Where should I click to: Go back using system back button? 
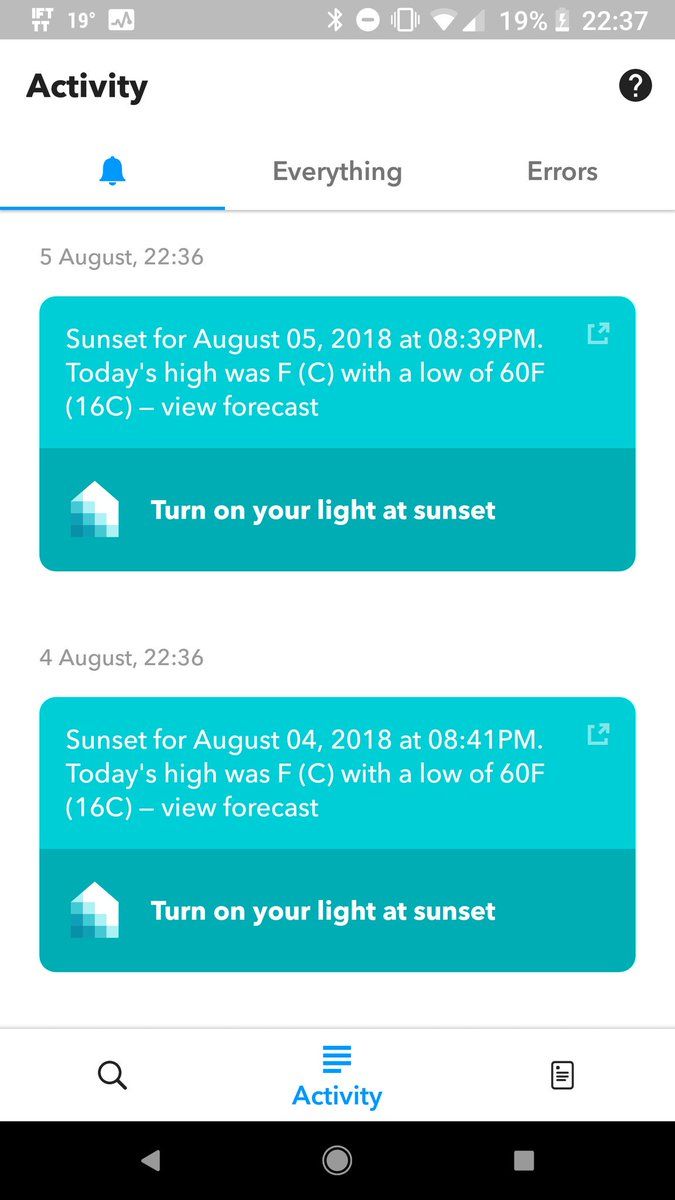(x=151, y=1160)
